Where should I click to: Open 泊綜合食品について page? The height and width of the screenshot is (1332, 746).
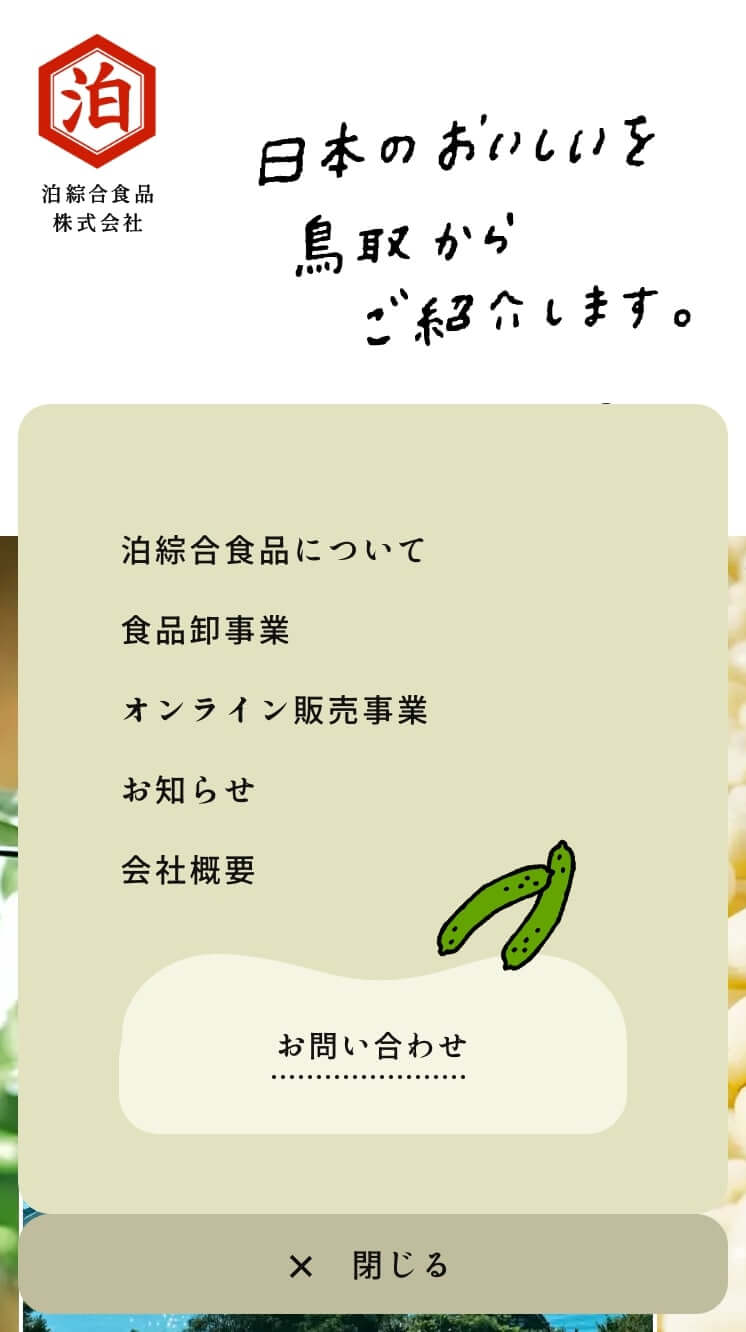click(273, 550)
